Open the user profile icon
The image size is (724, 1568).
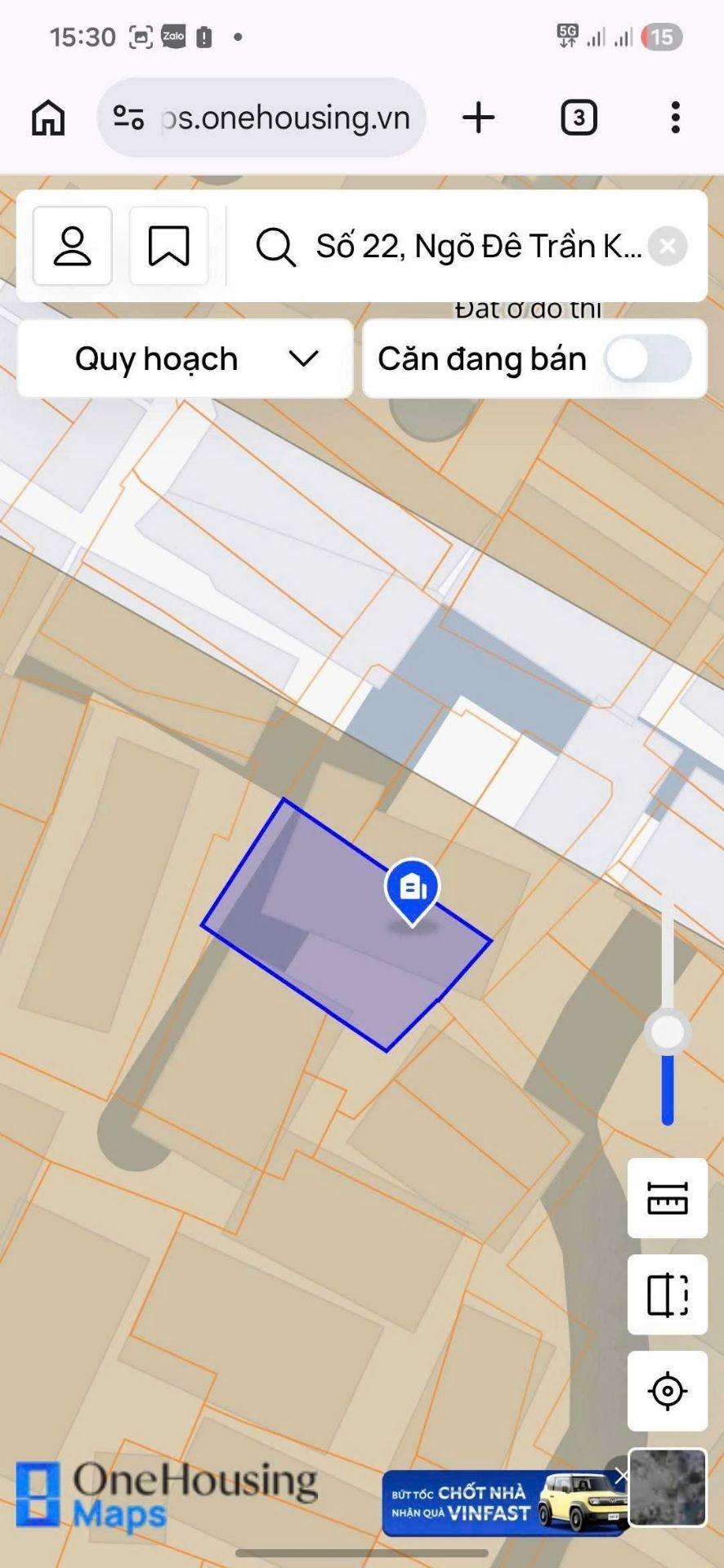[x=73, y=246]
